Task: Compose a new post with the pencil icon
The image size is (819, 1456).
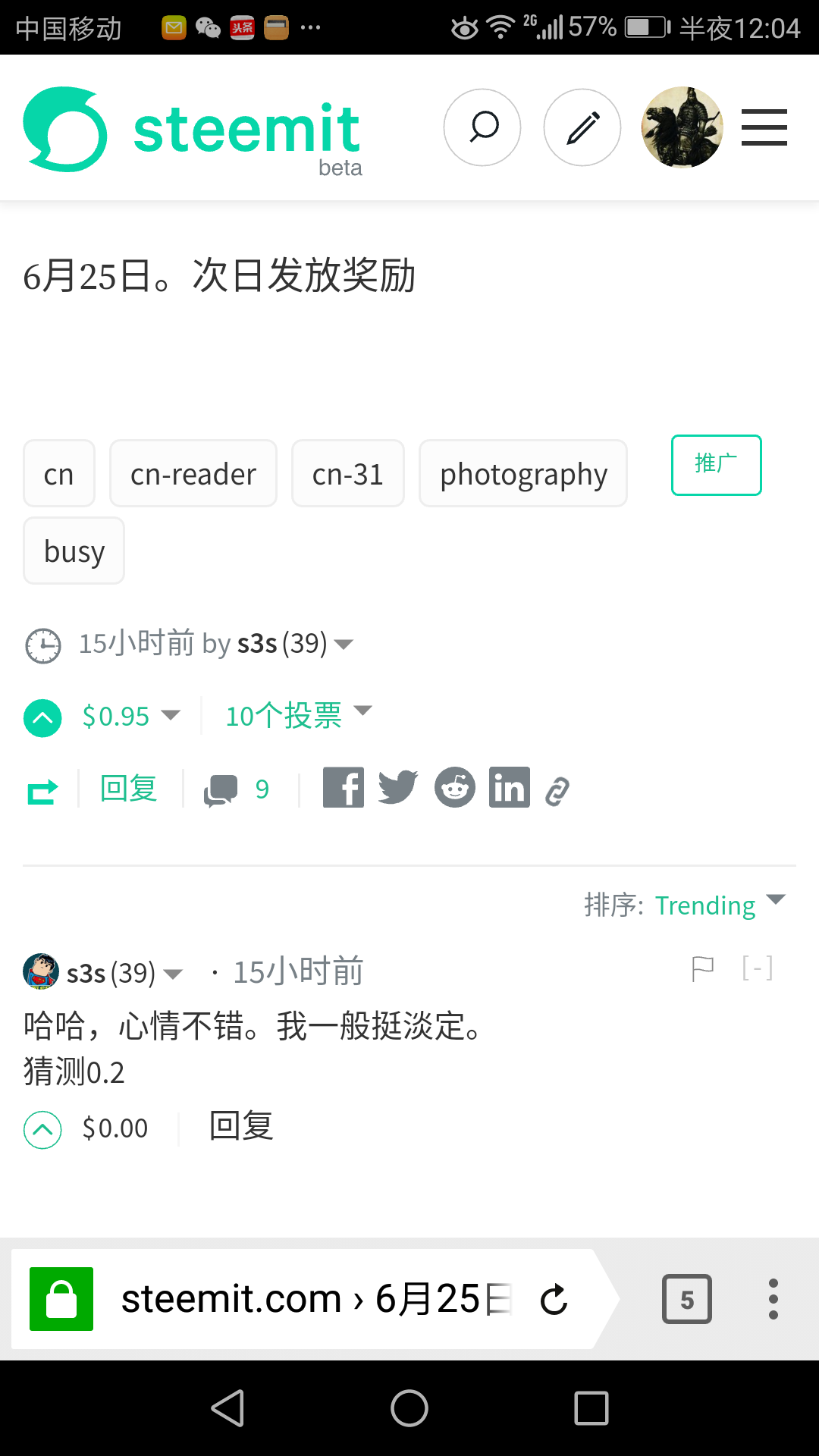Action: (582, 127)
